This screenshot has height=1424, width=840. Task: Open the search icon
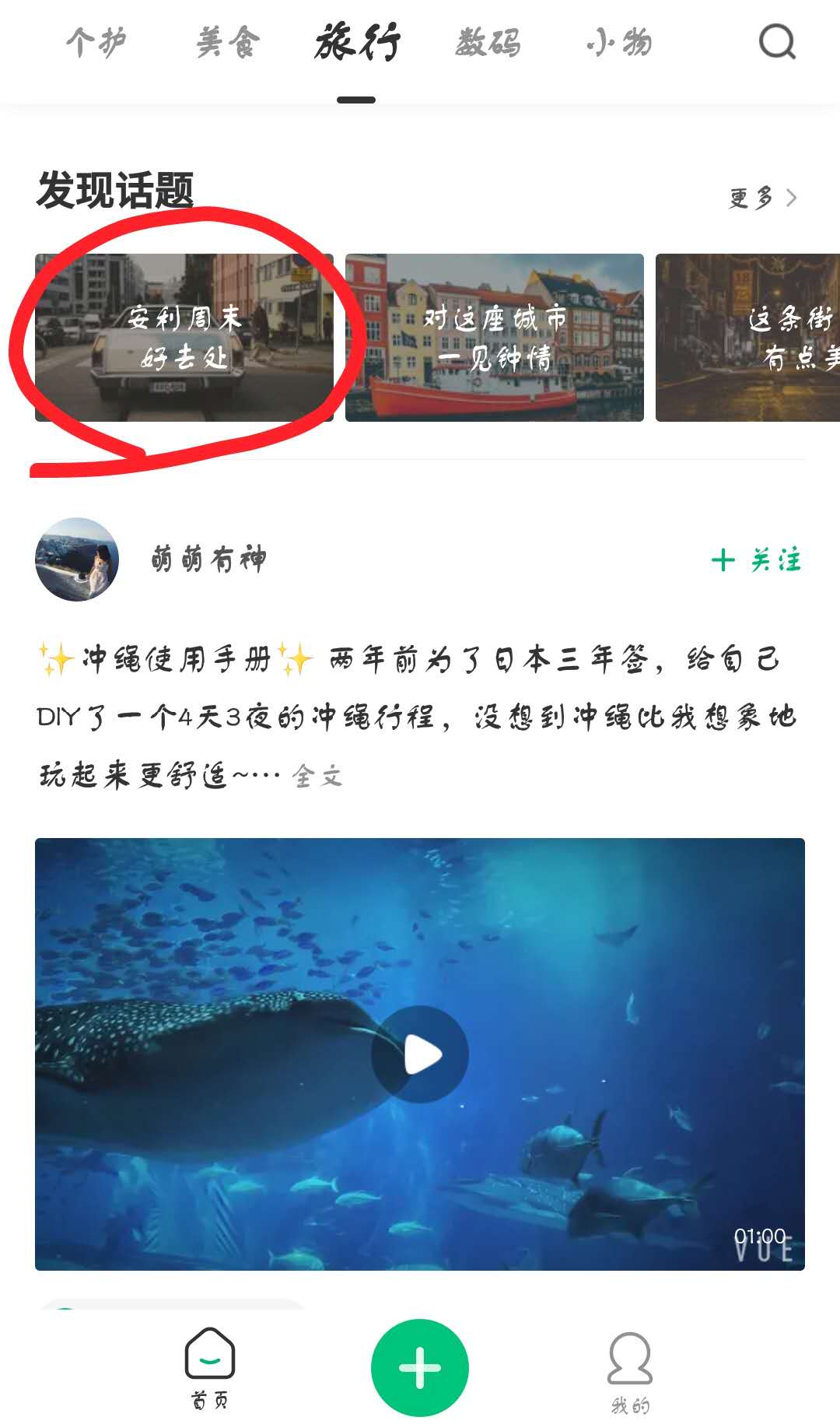tap(777, 42)
